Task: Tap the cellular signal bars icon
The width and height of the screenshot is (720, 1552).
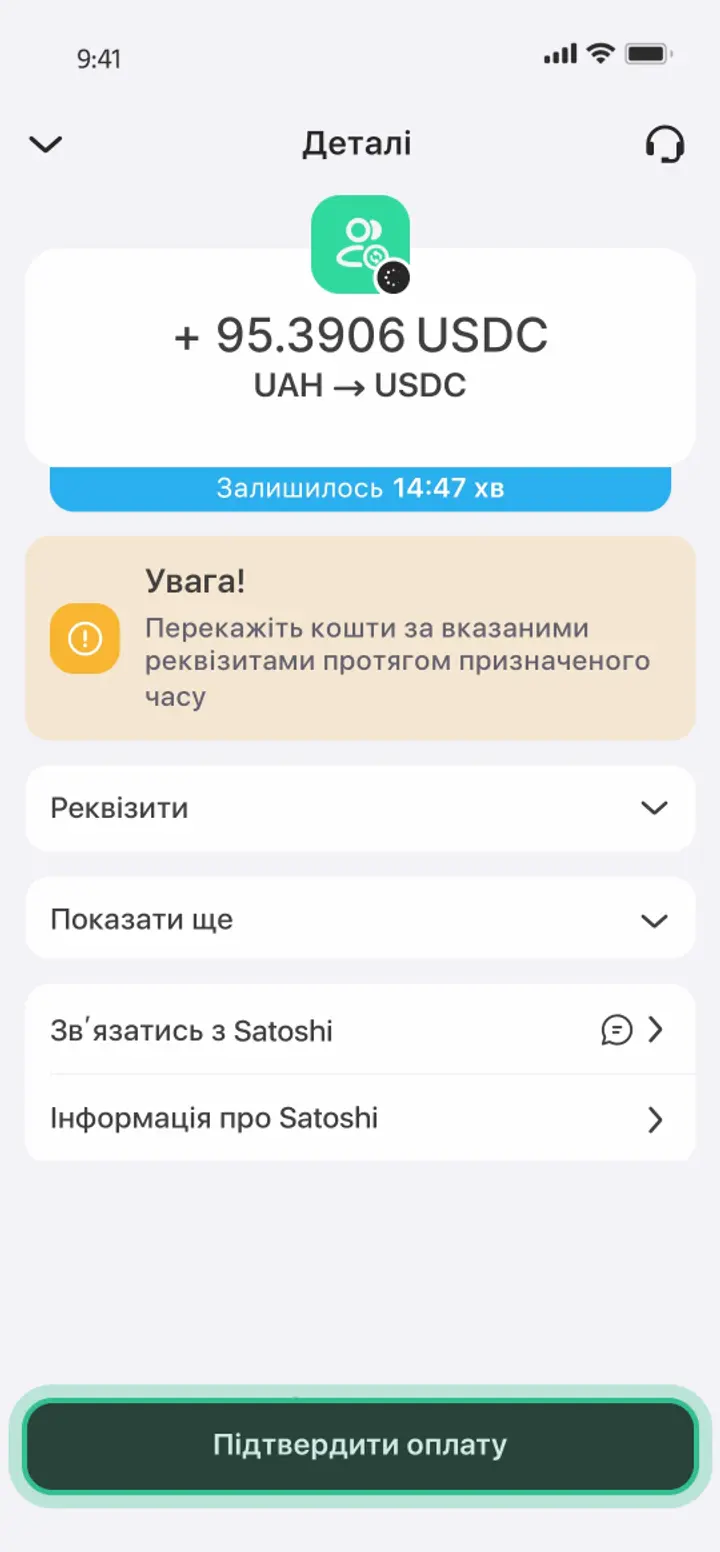Action: pos(560,55)
